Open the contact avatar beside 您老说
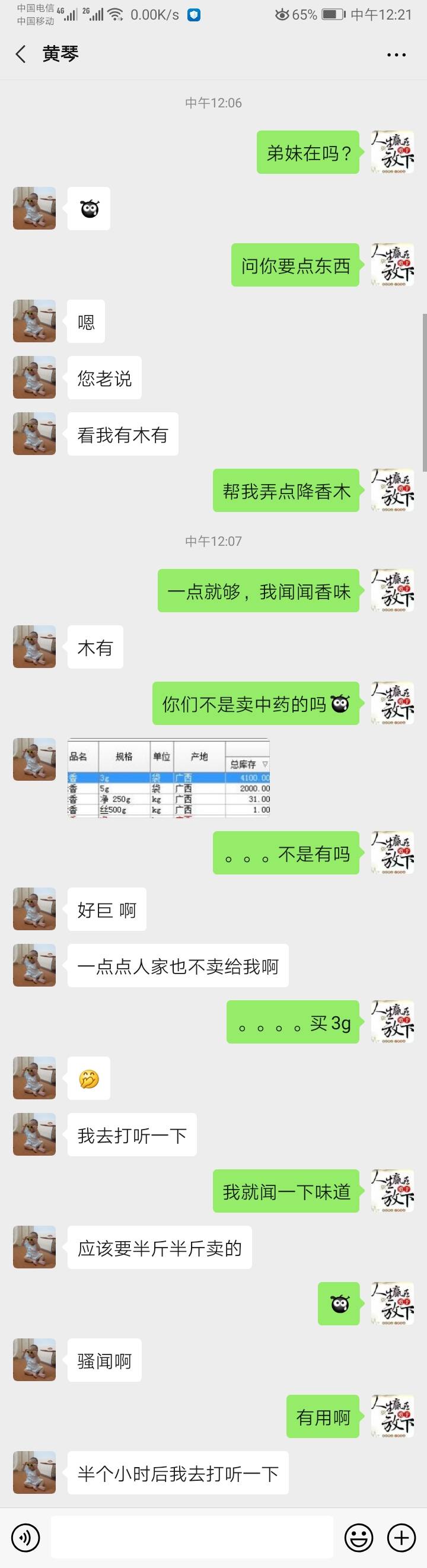The image size is (427, 1568). click(x=34, y=377)
